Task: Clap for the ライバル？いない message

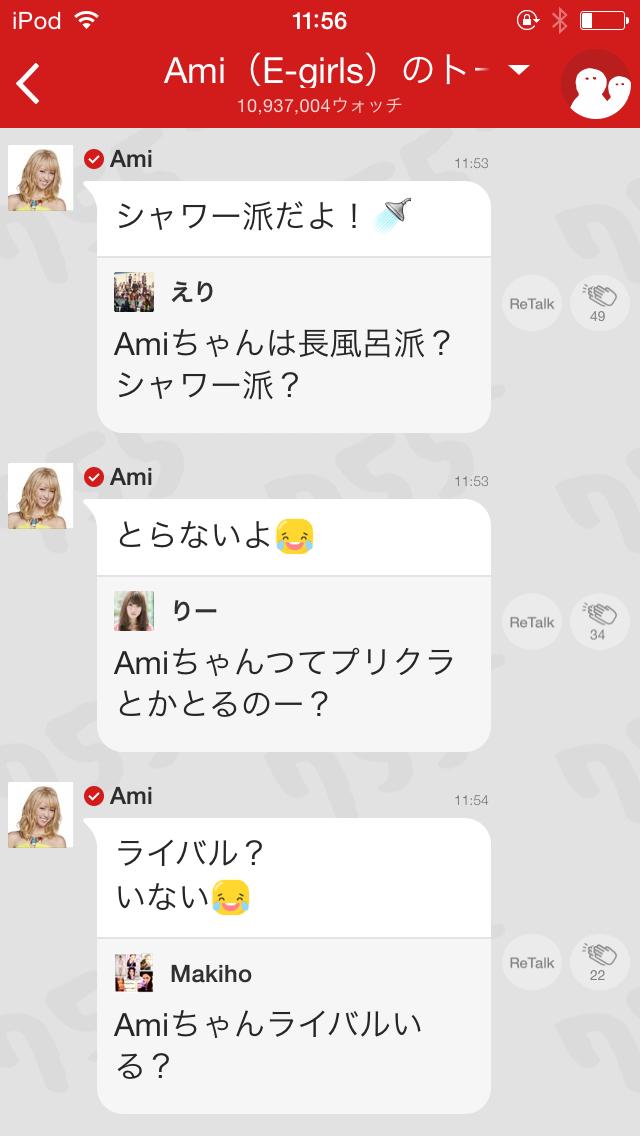Action: tap(599, 962)
